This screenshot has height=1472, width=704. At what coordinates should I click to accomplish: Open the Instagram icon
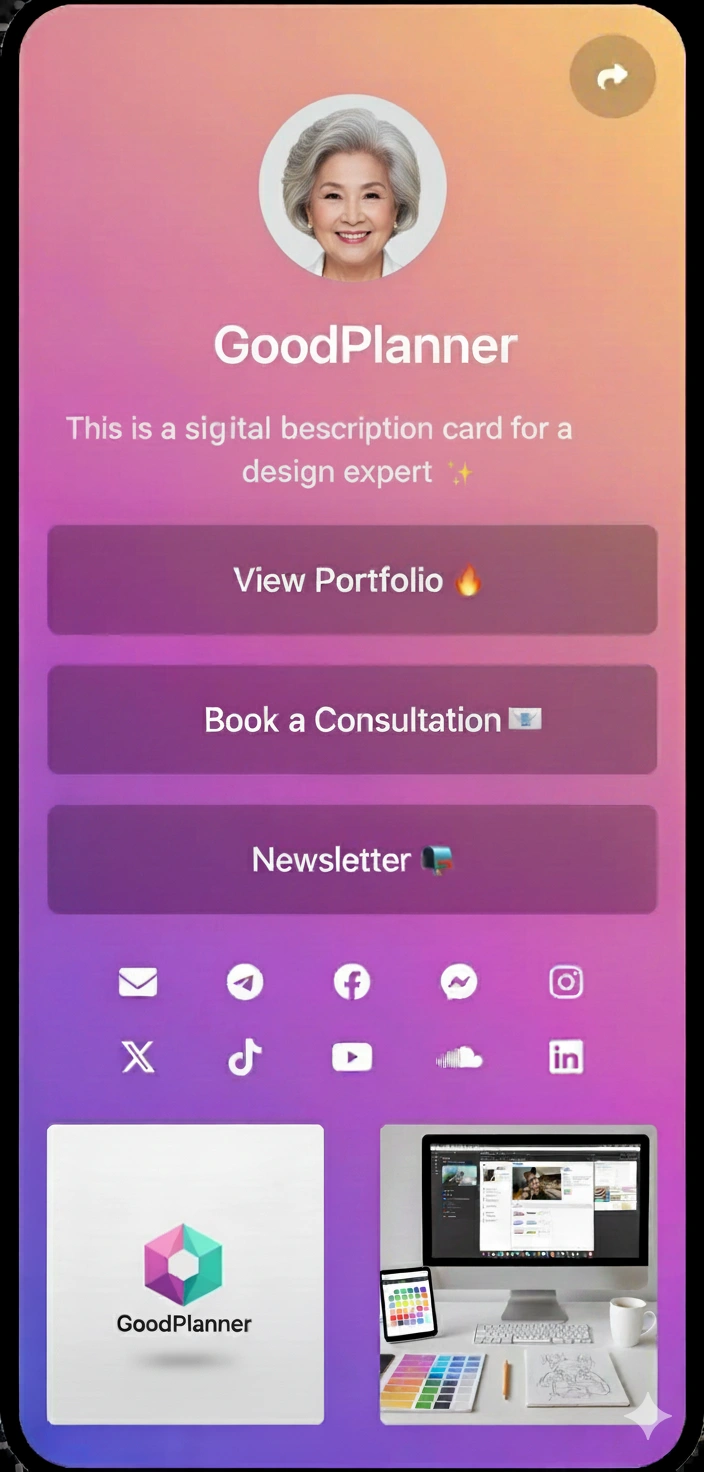[566, 983]
